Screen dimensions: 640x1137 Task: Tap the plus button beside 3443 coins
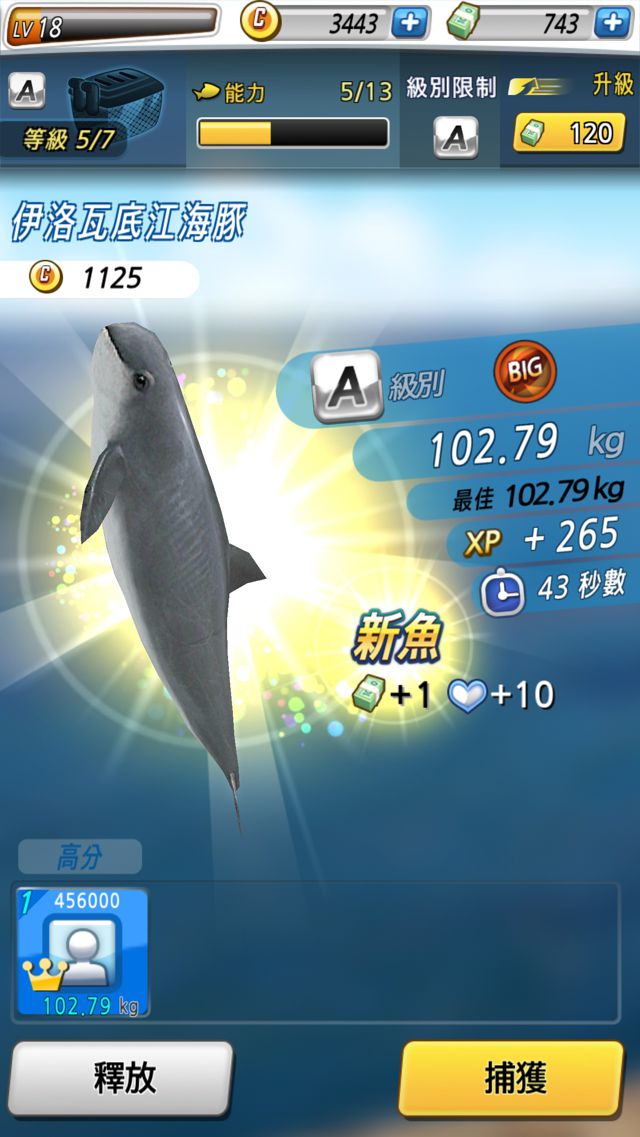coord(410,23)
